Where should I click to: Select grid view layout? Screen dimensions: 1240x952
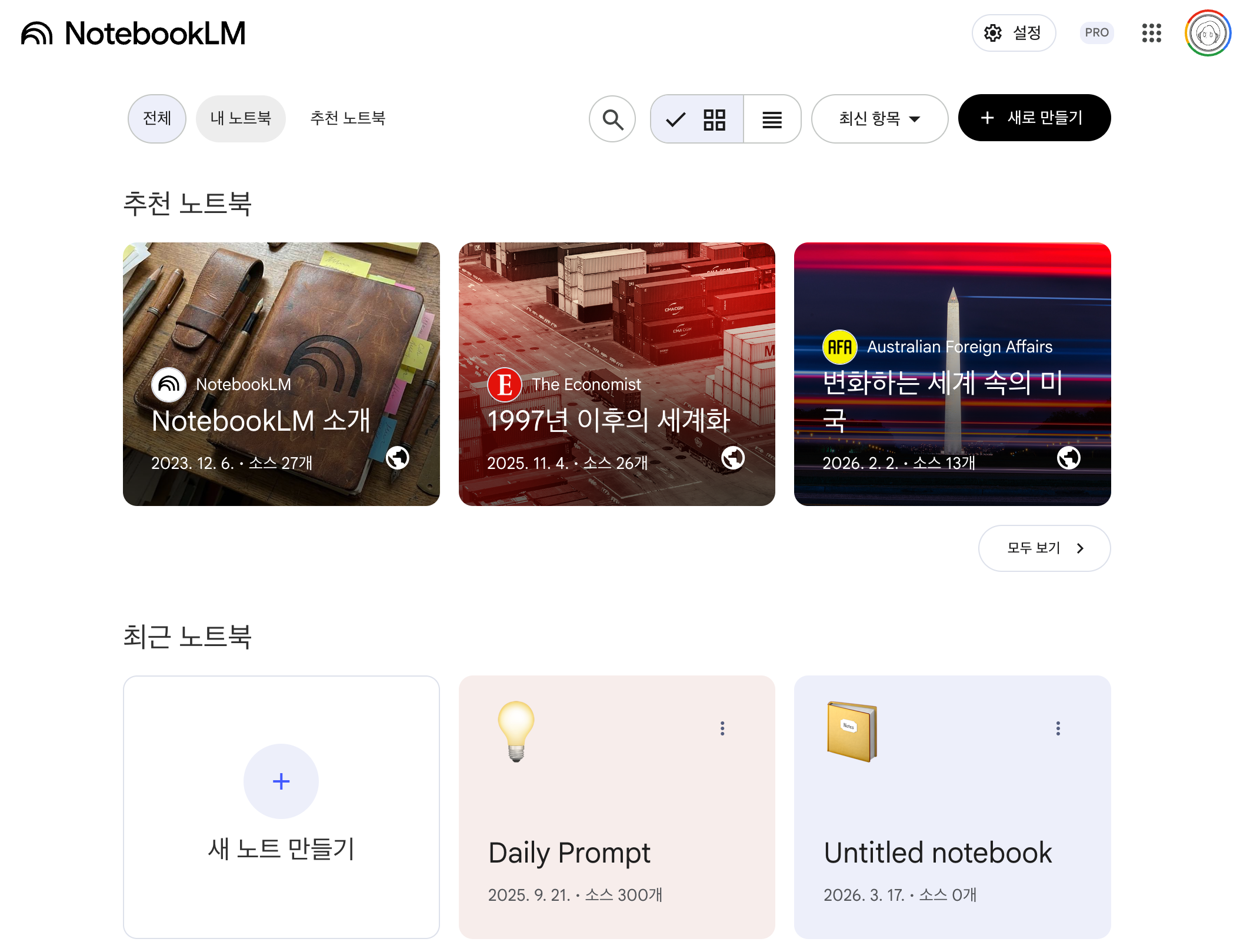tap(698, 119)
